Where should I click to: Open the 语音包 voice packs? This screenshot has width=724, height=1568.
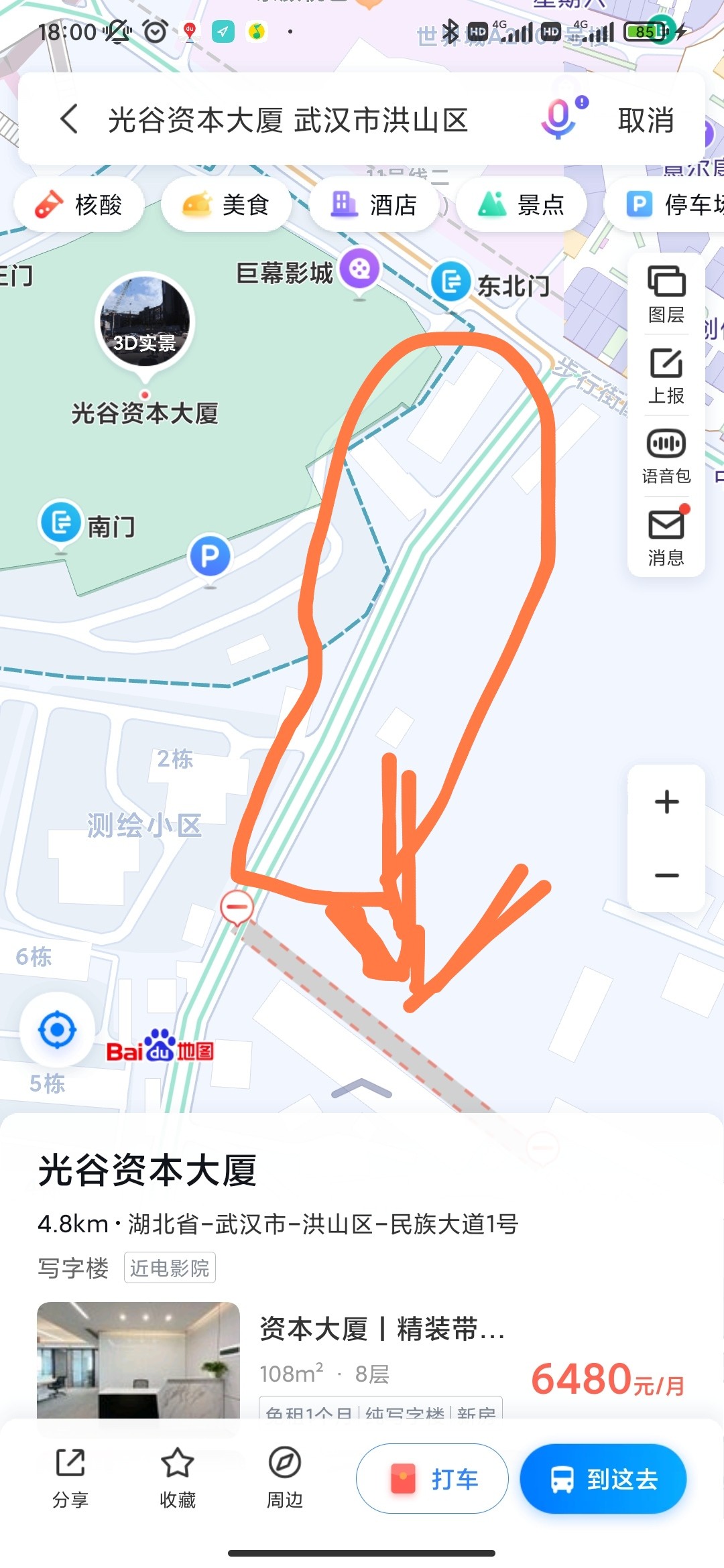pyautogui.click(x=666, y=456)
